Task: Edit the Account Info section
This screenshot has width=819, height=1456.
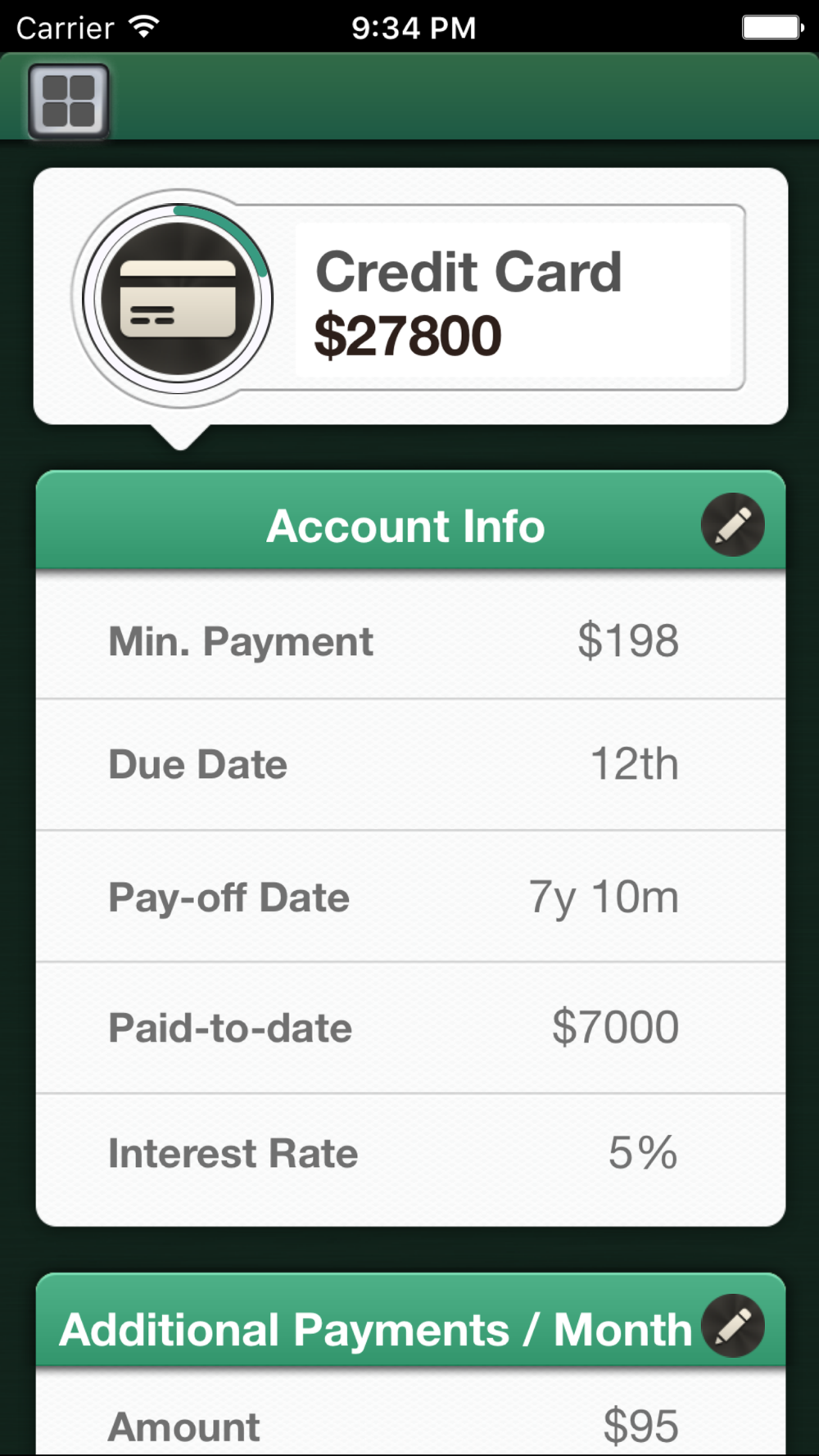Action: pos(732,525)
